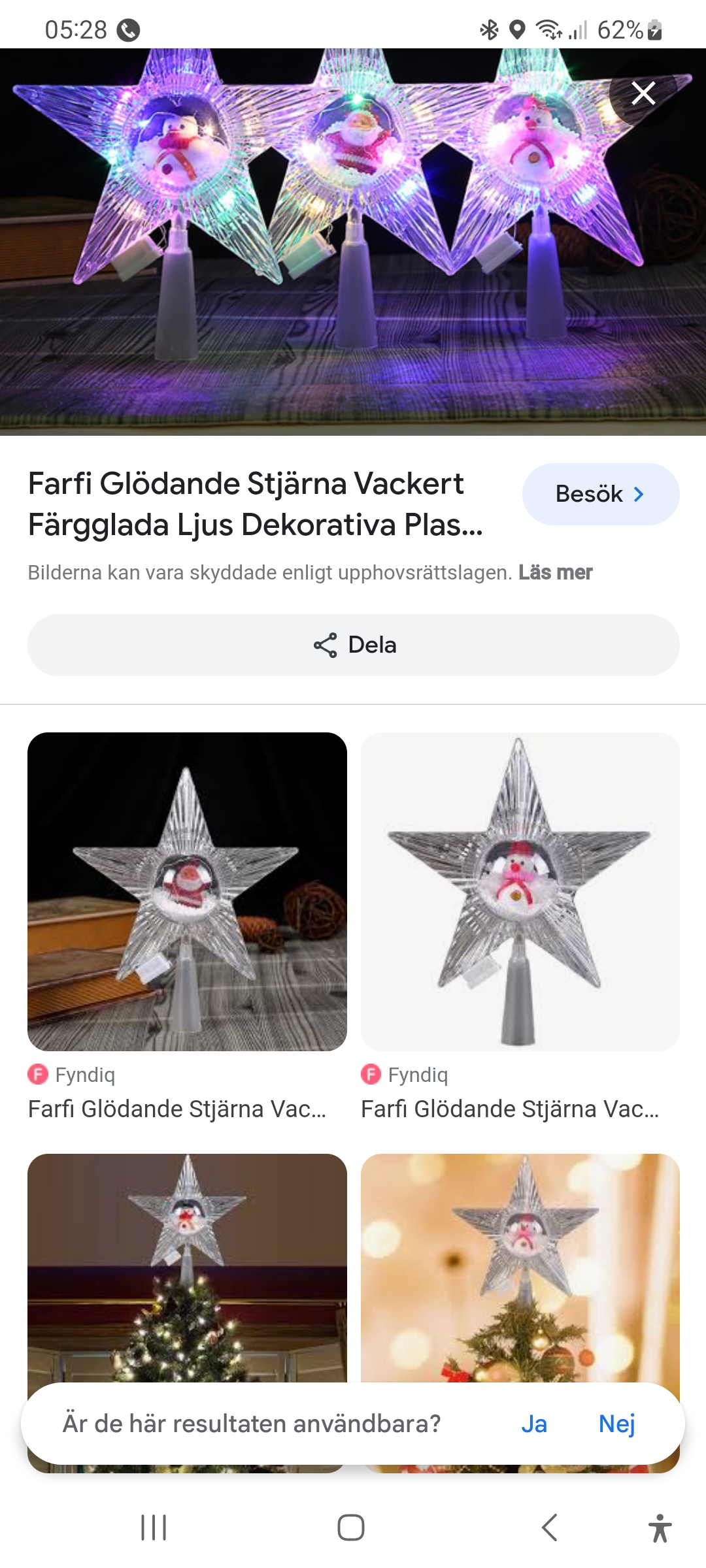Open the star with Santa on dark background

(187, 891)
